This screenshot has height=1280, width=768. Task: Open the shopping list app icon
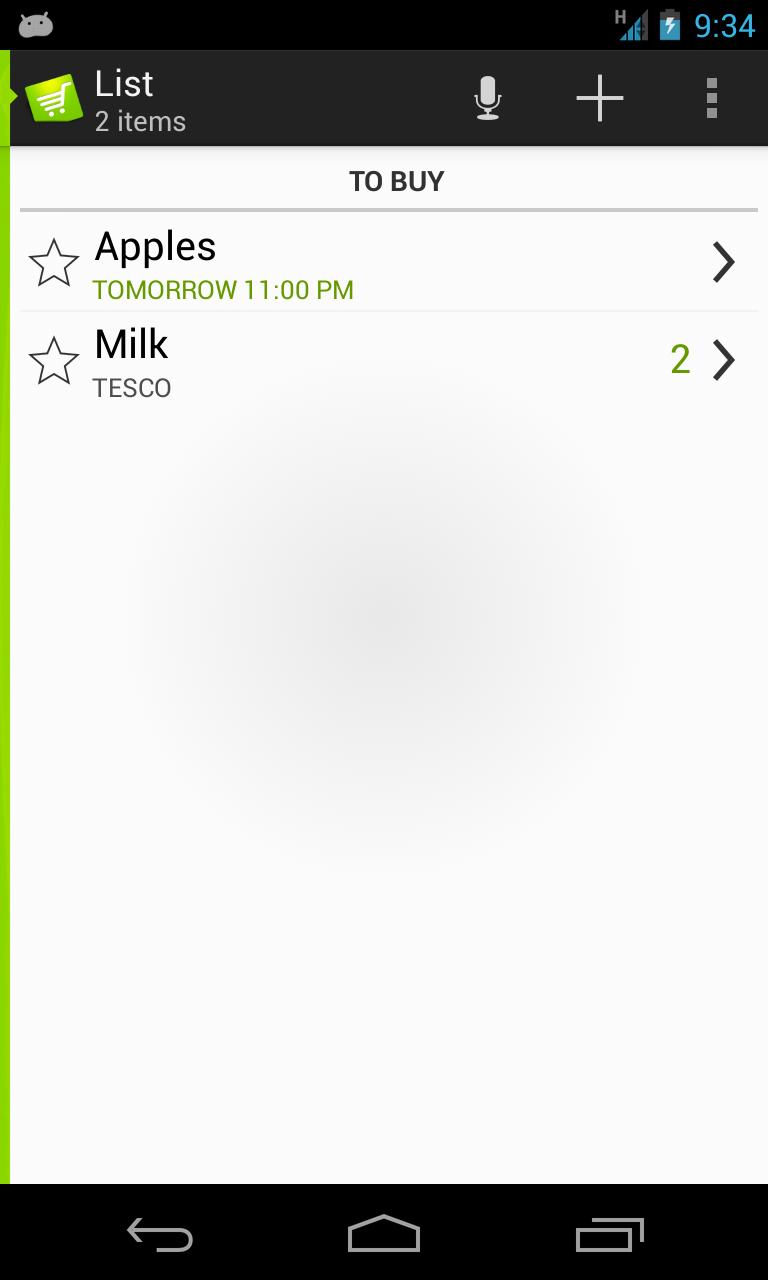point(52,97)
